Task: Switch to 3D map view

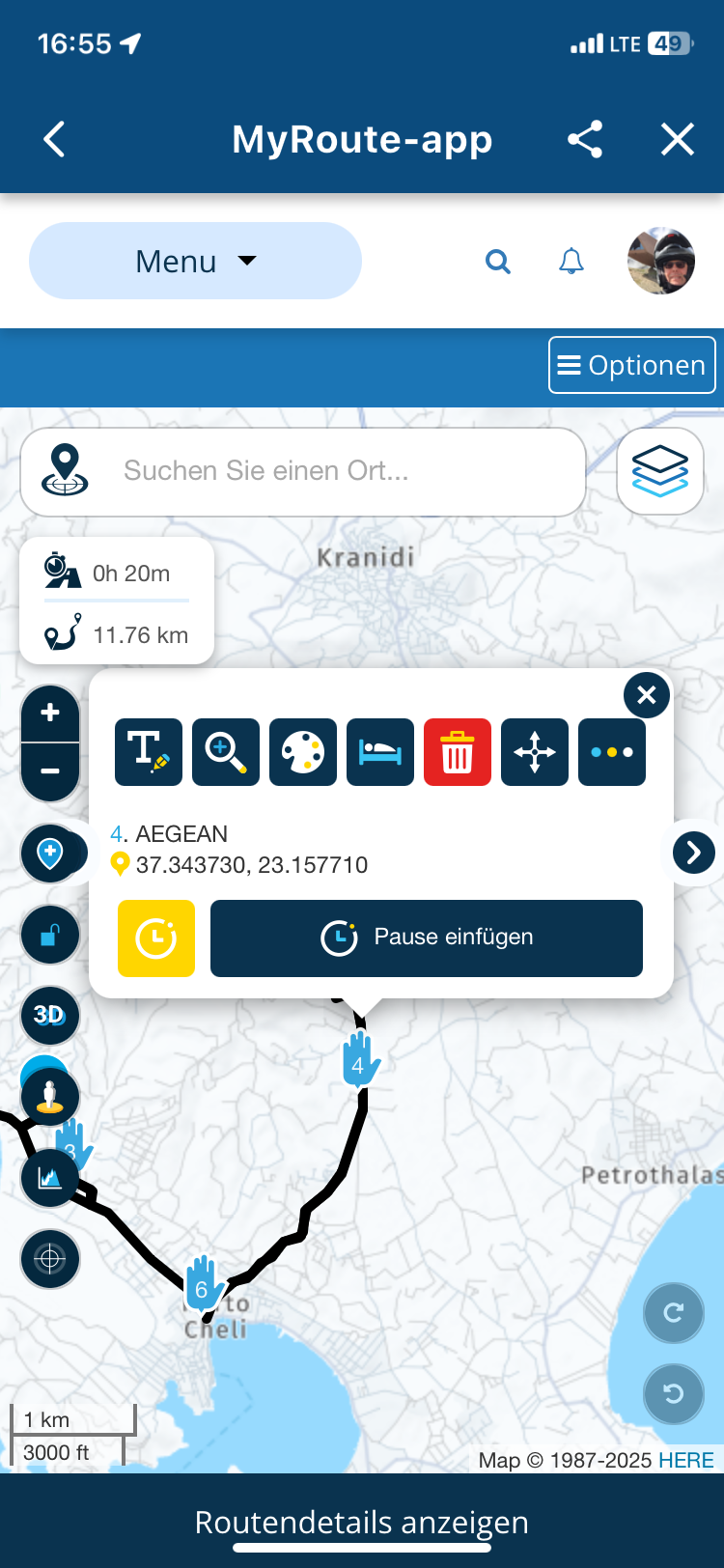Action: (49, 1015)
